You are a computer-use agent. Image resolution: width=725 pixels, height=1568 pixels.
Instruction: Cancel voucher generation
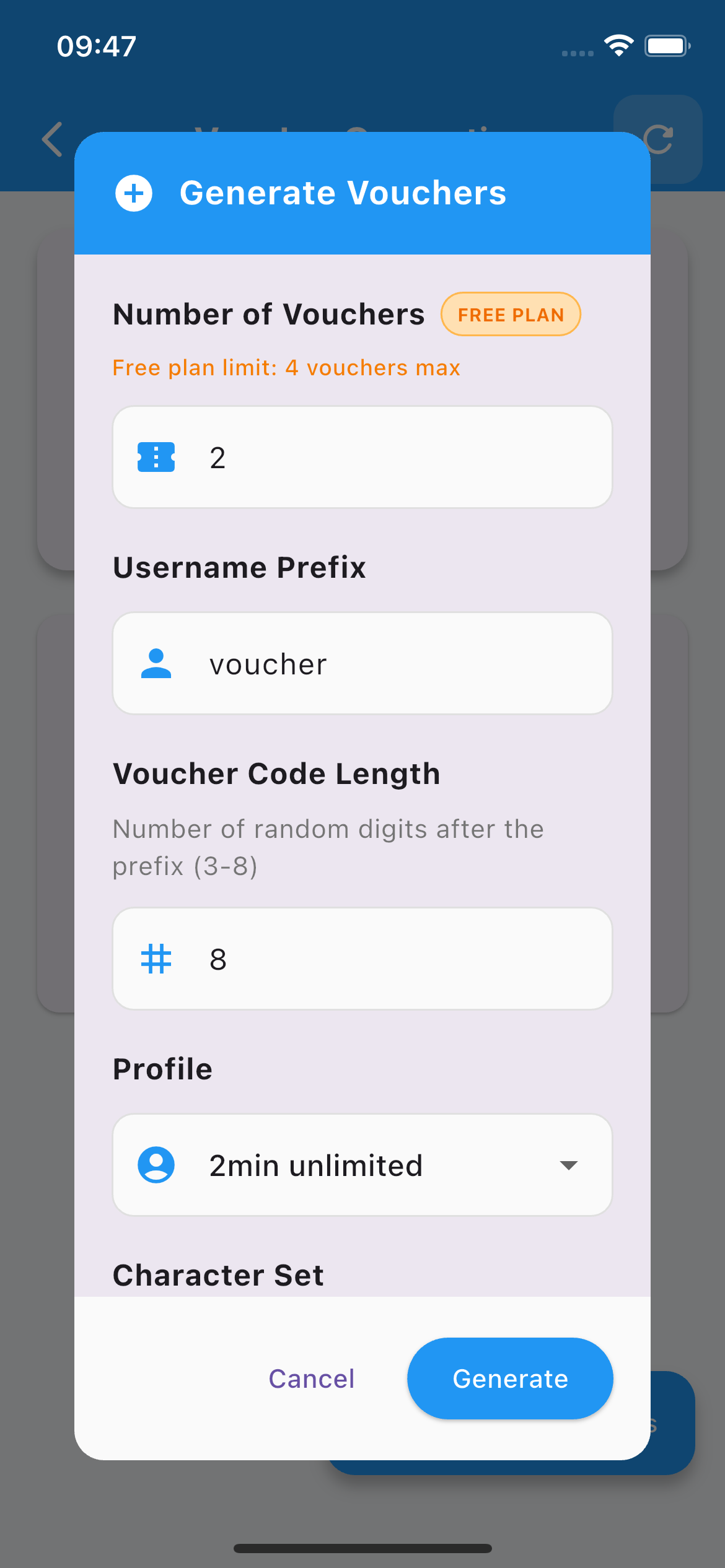tap(311, 1379)
